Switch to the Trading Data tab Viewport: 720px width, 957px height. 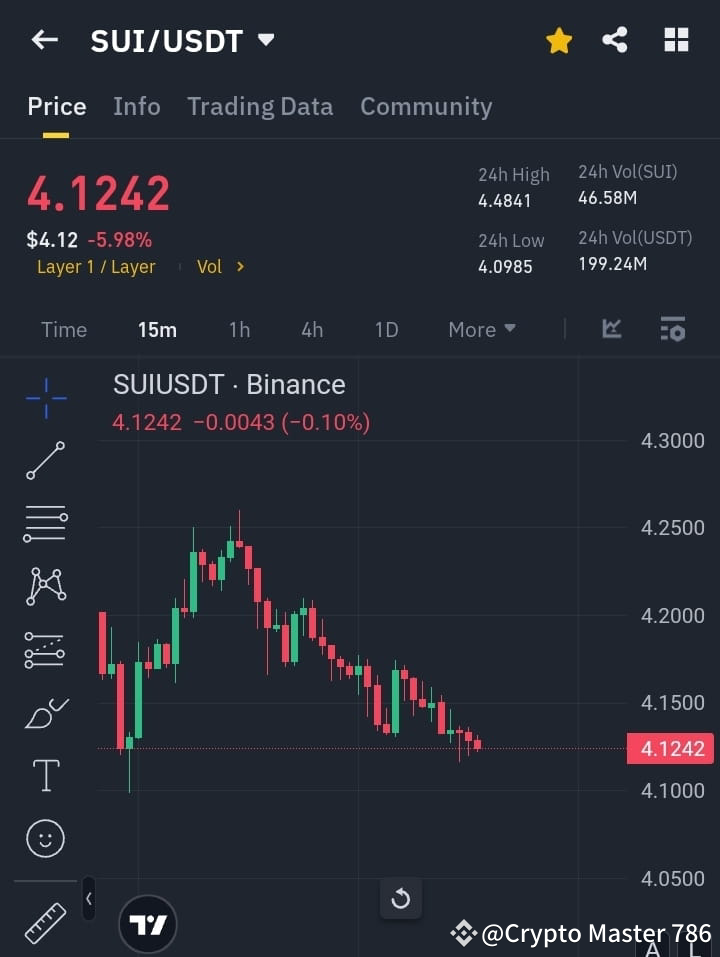tap(260, 106)
